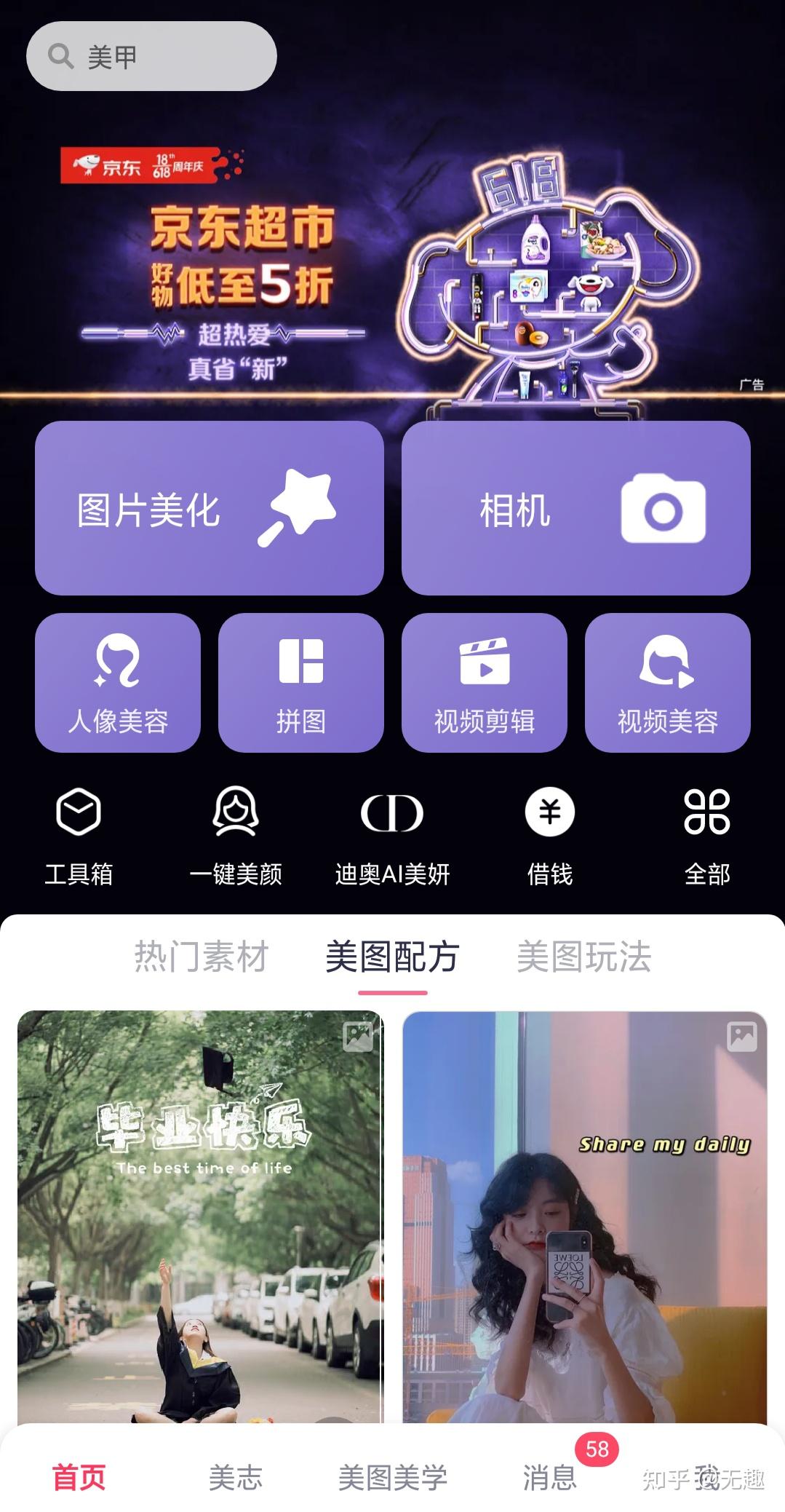The height and width of the screenshot is (1512, 785).
Task: Switch to the 美图玩法 tab
Action: (x=584, y=957)
